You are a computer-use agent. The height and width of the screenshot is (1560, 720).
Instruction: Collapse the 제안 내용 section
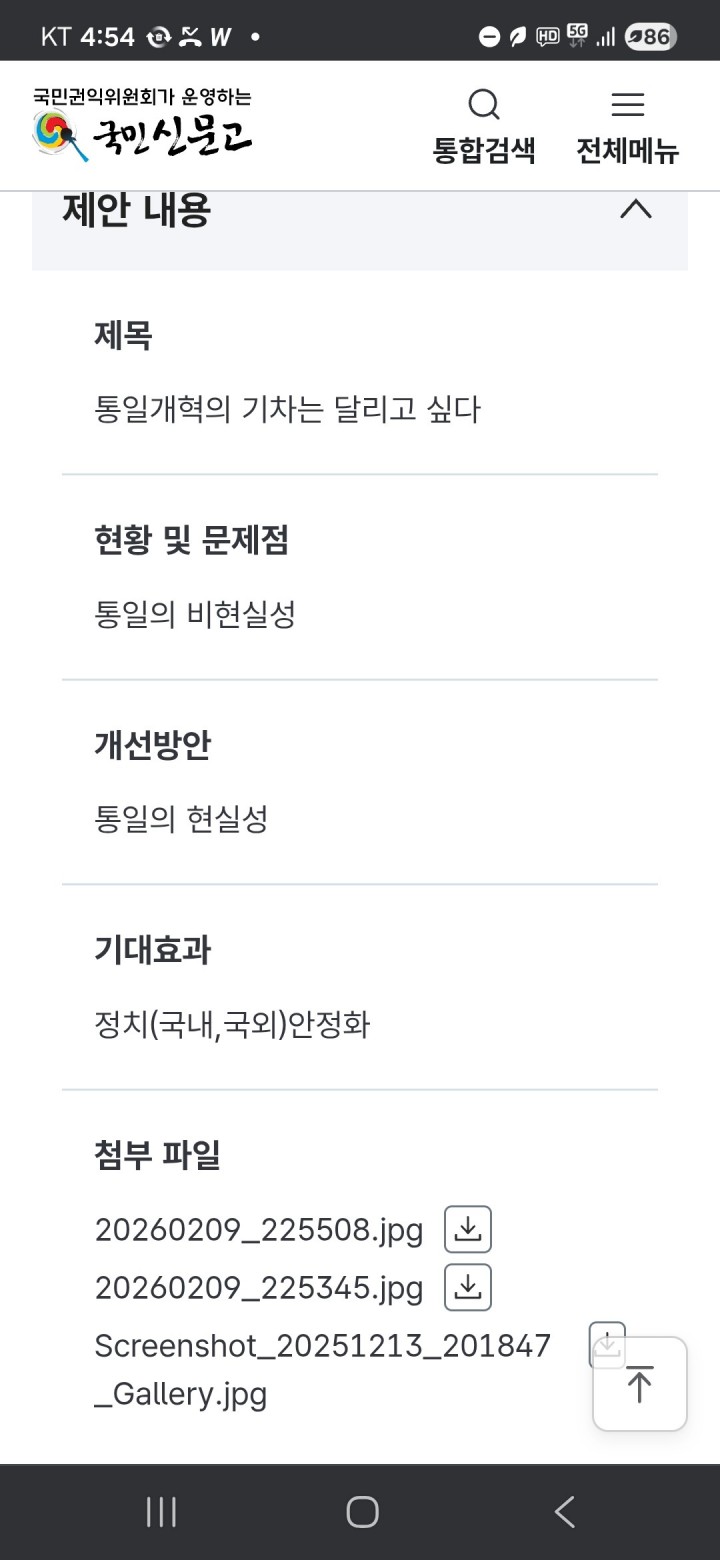point(636,209)
